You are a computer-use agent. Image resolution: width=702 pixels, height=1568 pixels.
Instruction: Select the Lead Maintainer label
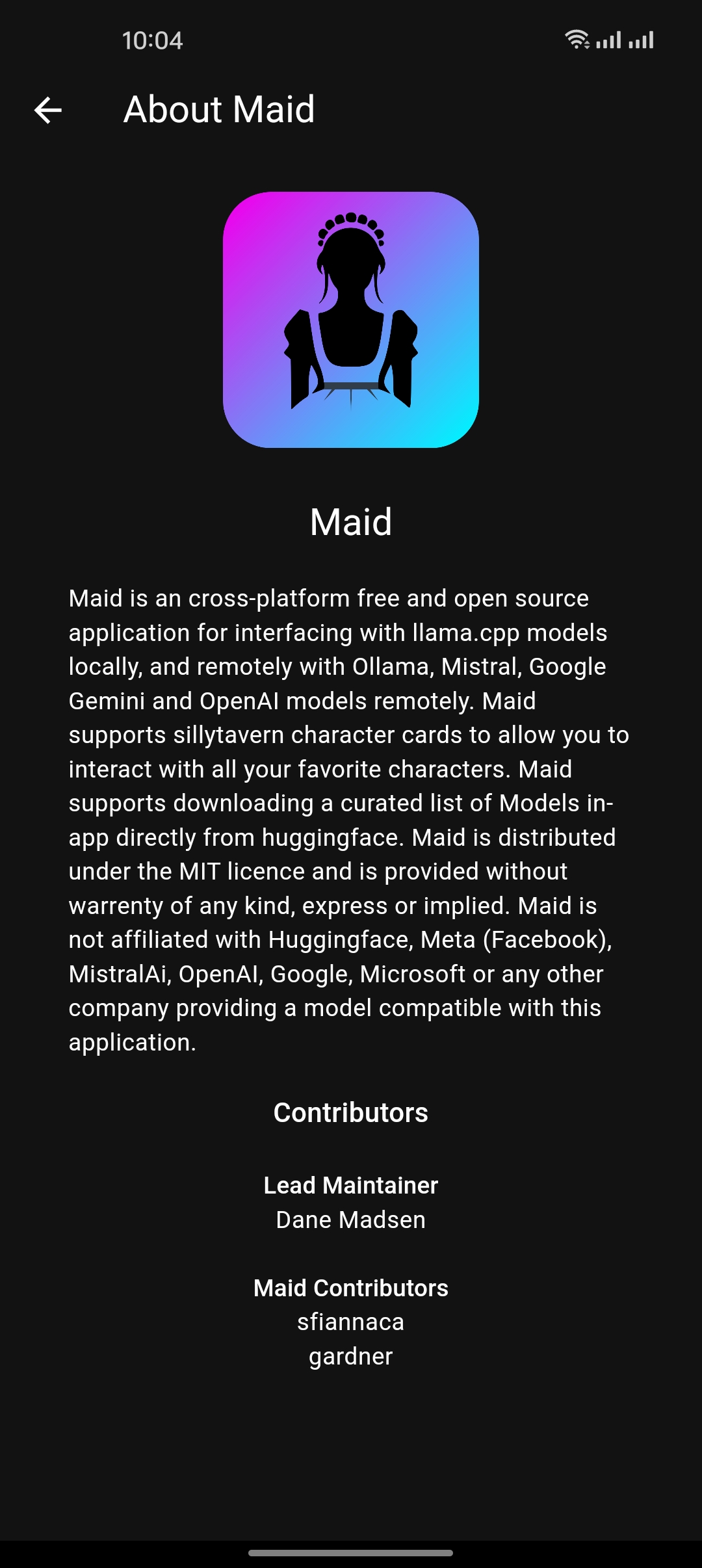[x=351, y=1185]
